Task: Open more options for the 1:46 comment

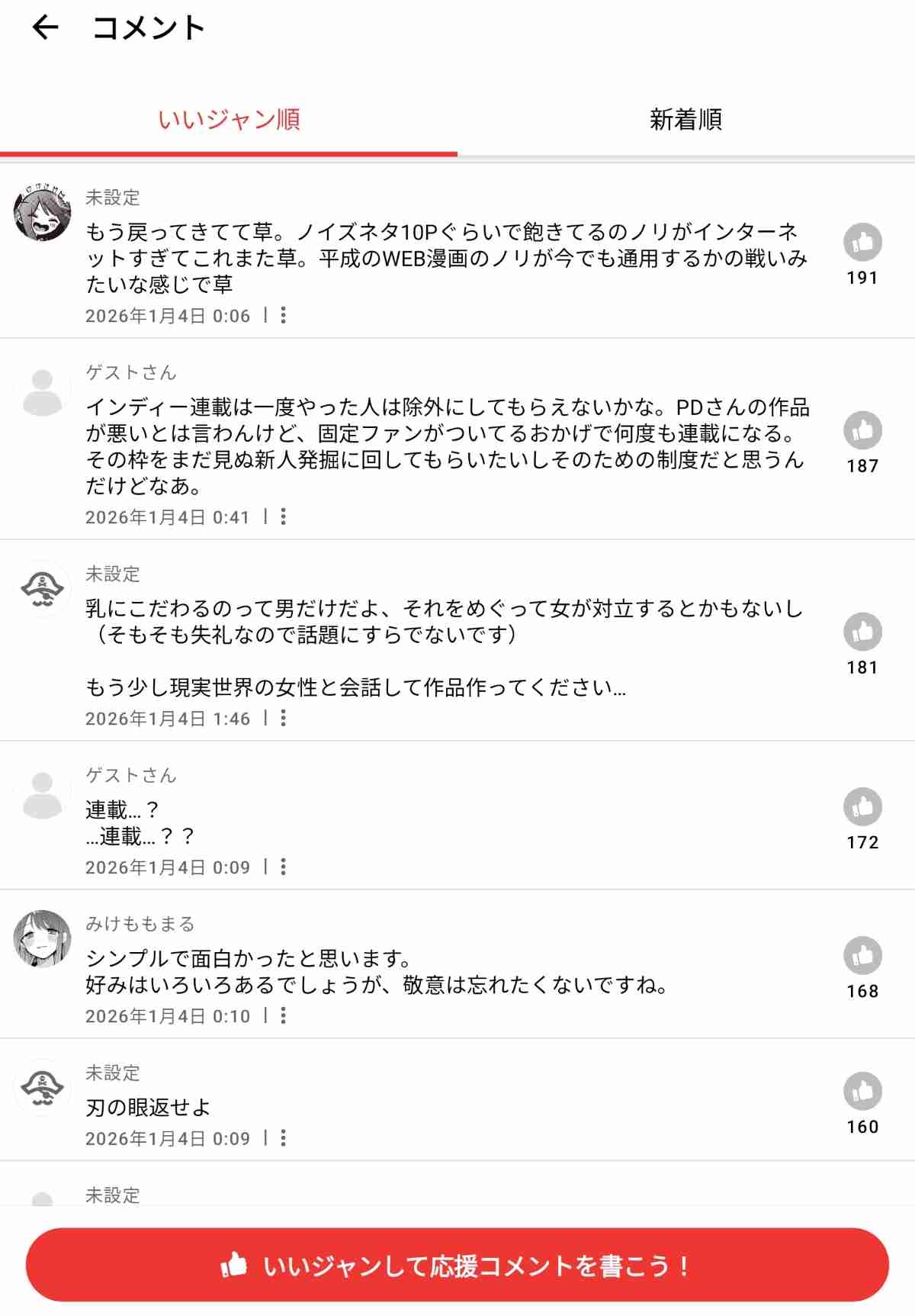Action: pyautogui.click(x=284, y=718)
